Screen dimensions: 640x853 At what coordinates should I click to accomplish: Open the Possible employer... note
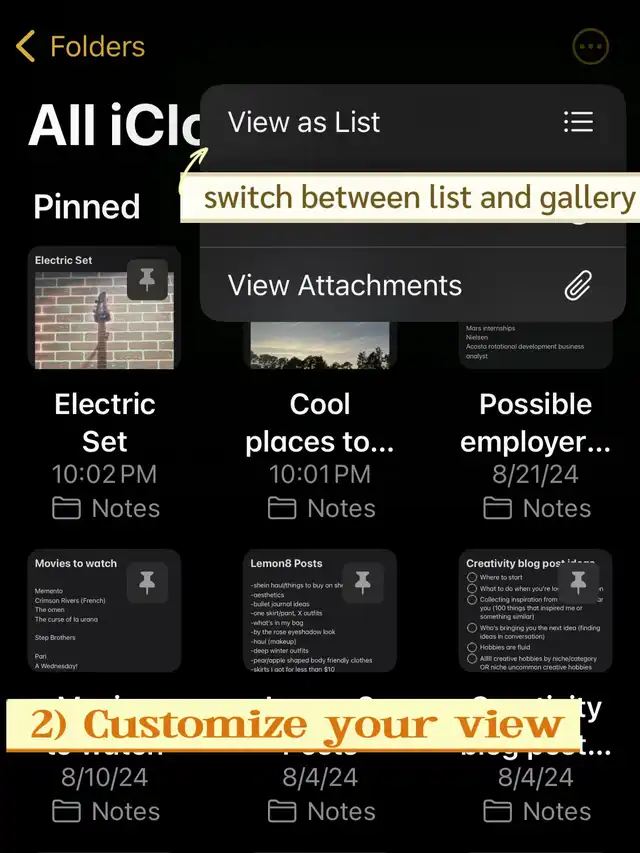tap(536, 345)
